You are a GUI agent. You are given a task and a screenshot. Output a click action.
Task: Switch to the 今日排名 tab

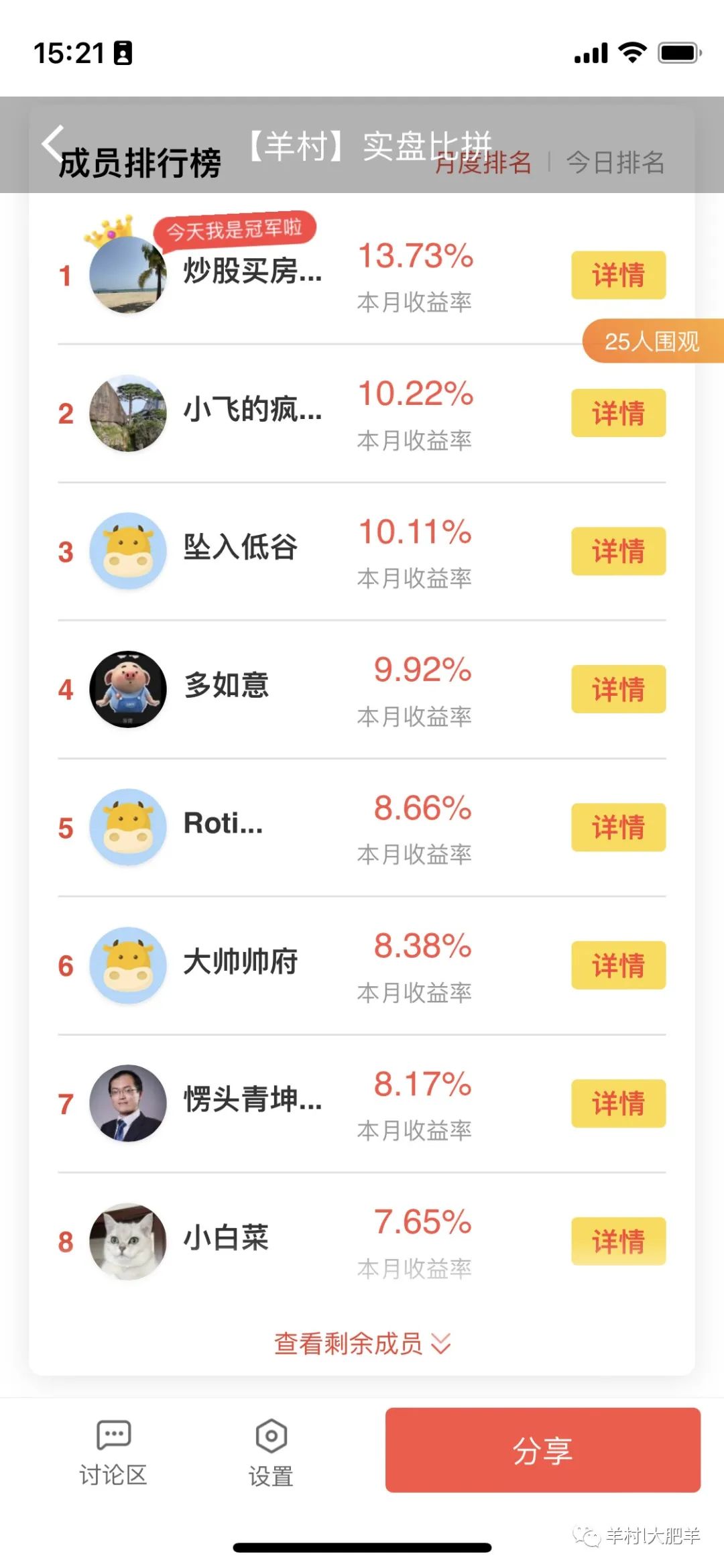click(x=615, y=163)
